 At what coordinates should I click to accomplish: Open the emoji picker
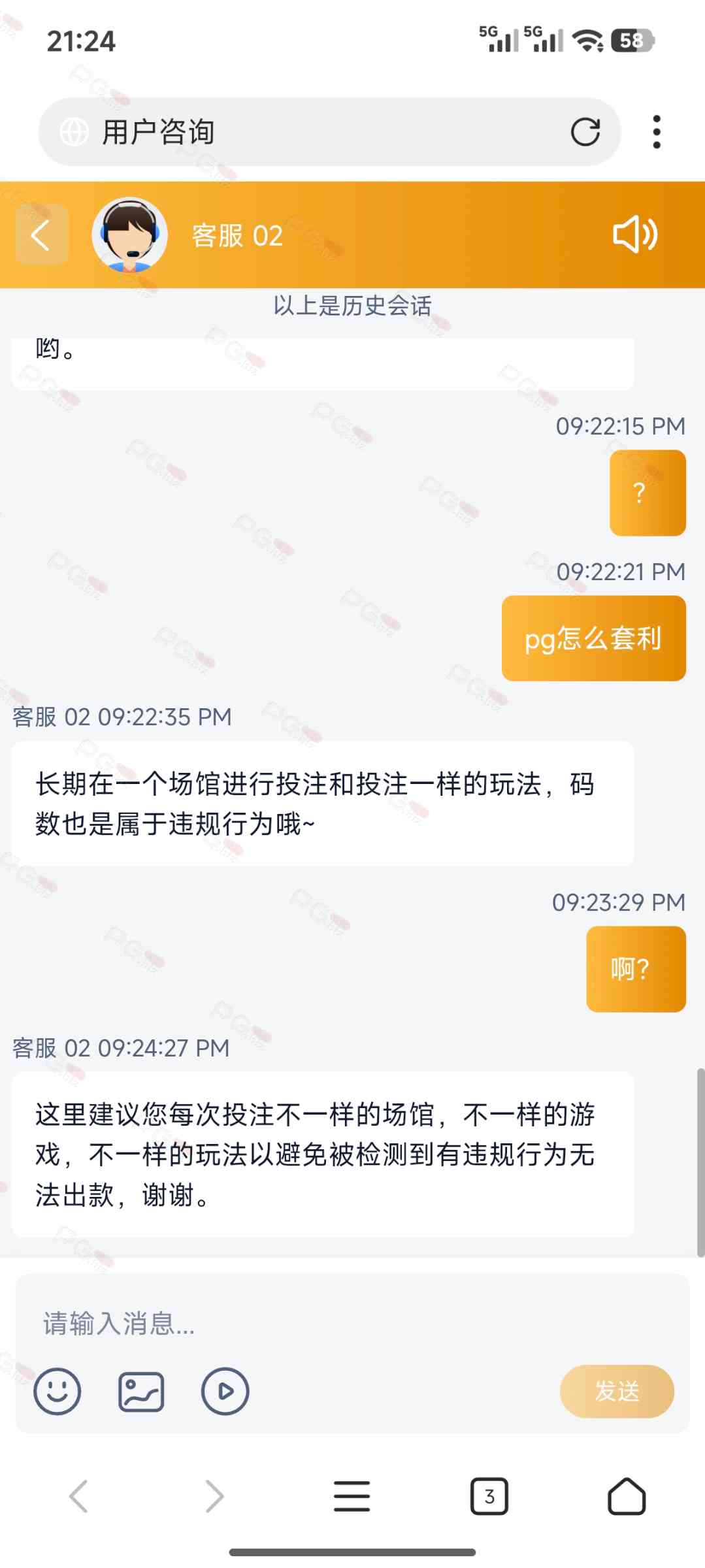pyautogui.click(x=57, y=1392)
